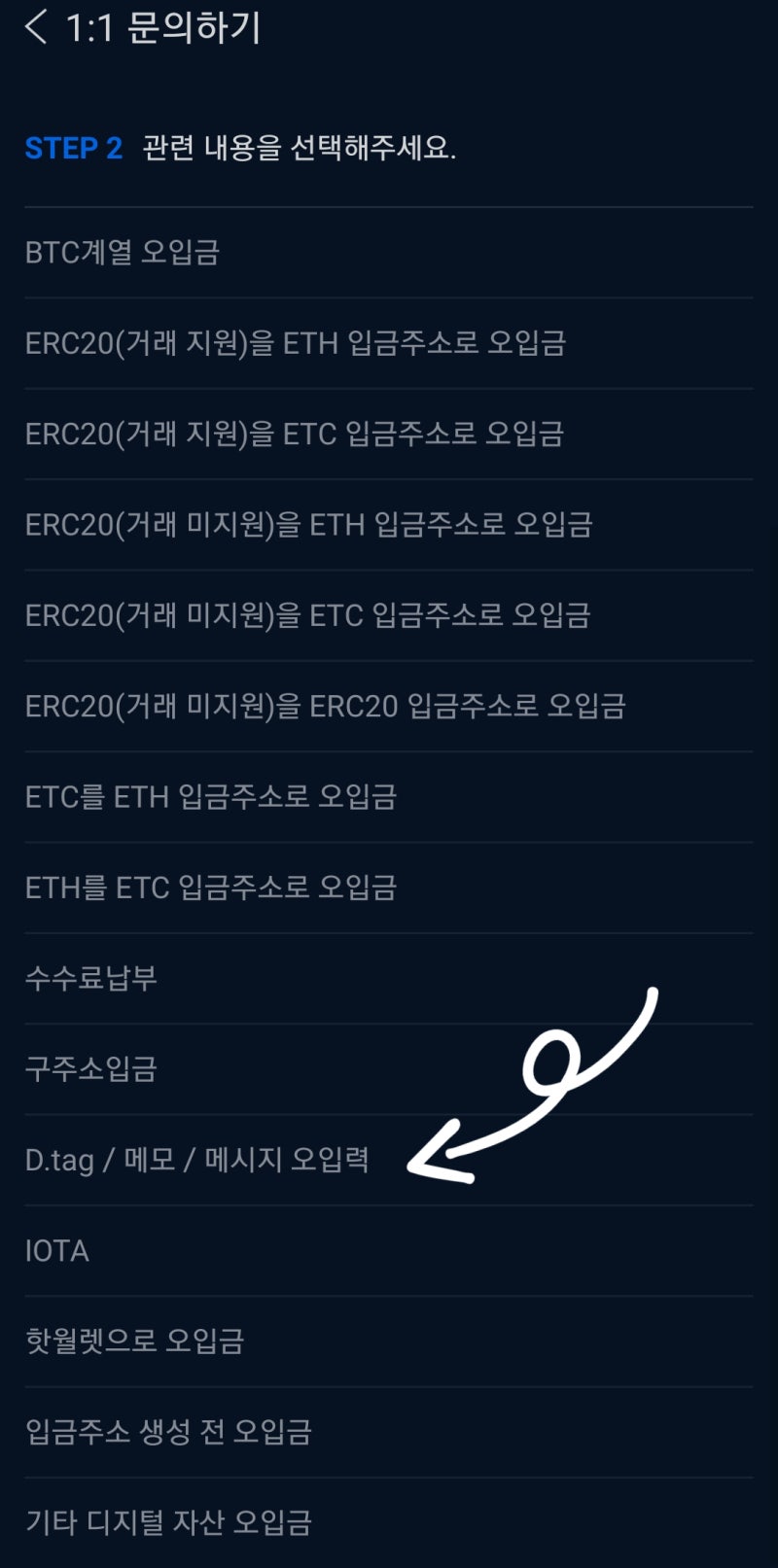Screen dimensions: 778x1568
Task: Choose ERC20(거래 지원)을 ETH 입금주소로 오입금
Action: [x=297, y=343]
